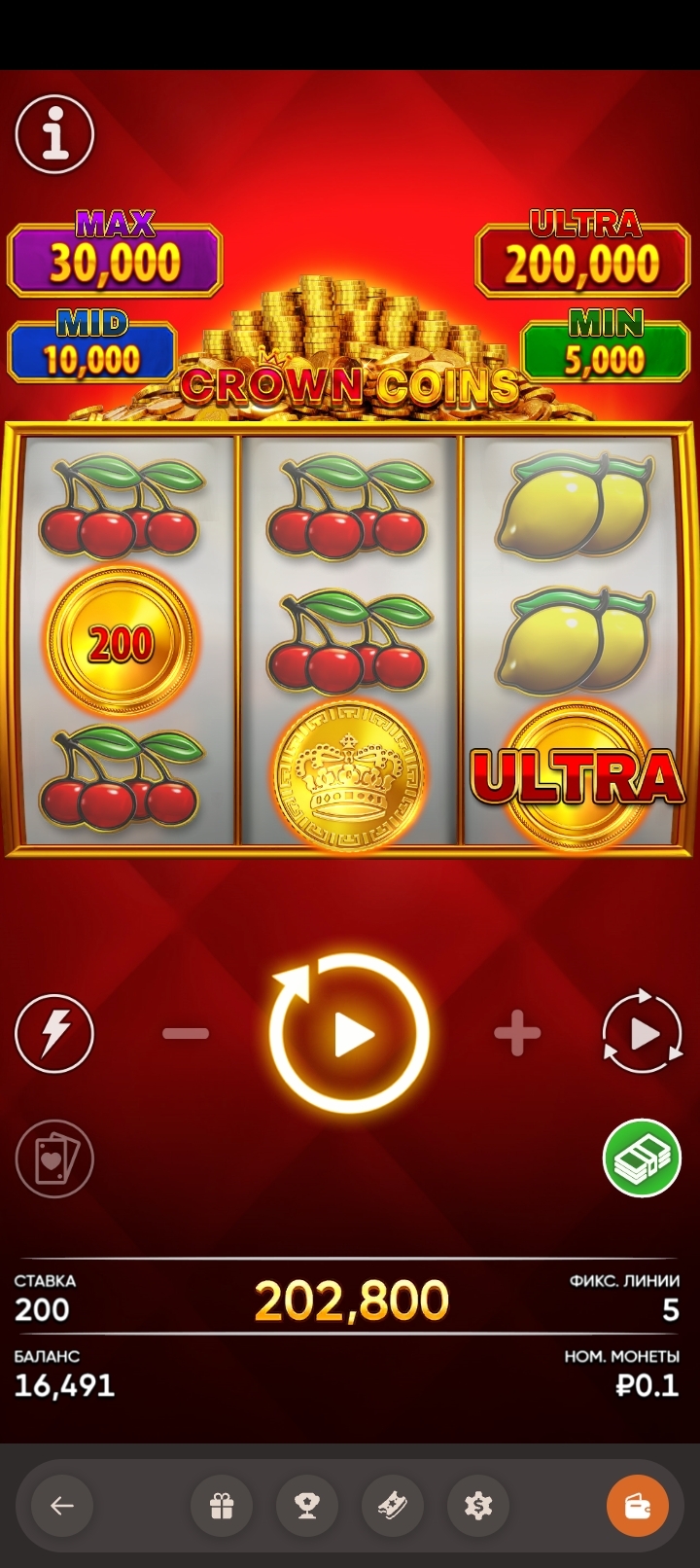Open the trophy tournaments section
This screenshot has height=1568, width=700.
click(307, 1506)
